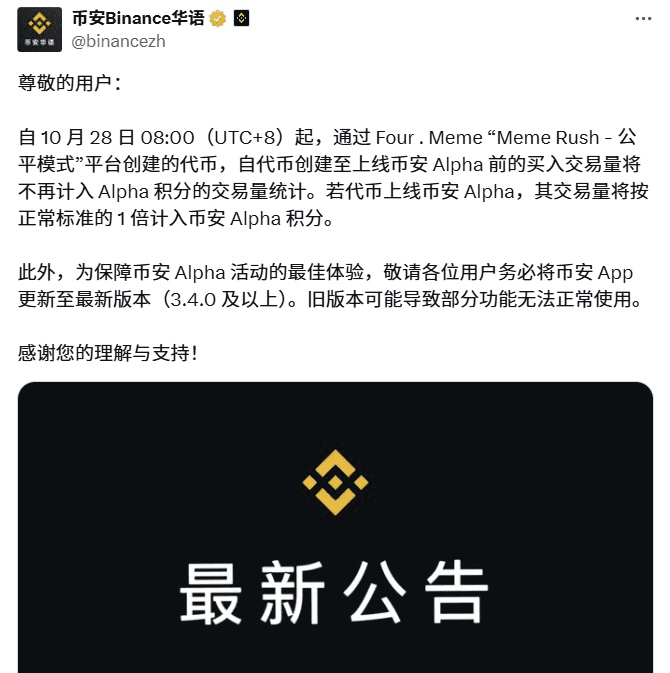The width and height of the screenshot is (670, 673).
Task: Tap the Binance affiliate badge beside name
Action: (241, 19)
